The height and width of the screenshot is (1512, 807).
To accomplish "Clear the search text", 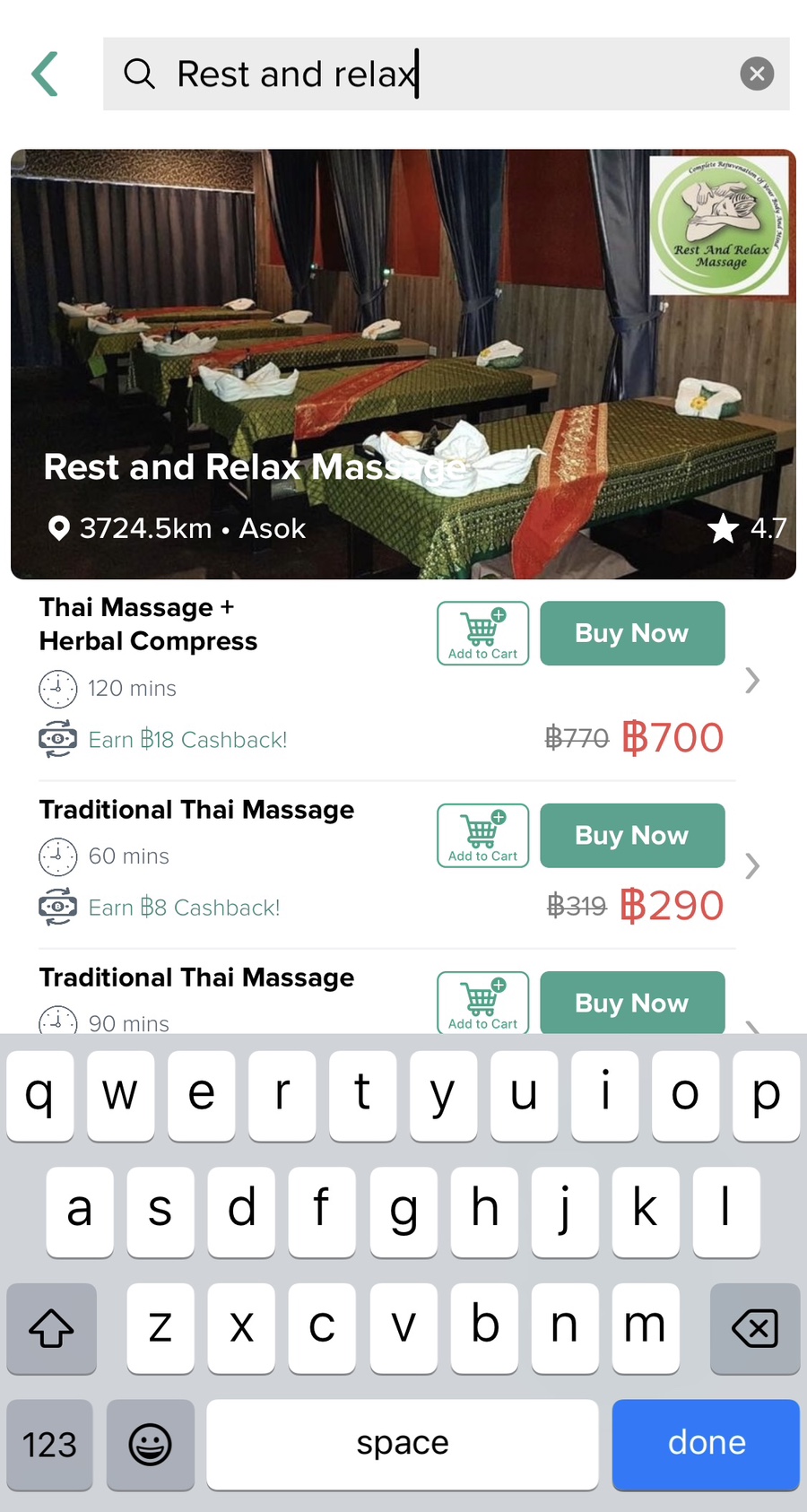I will [757, 74].
